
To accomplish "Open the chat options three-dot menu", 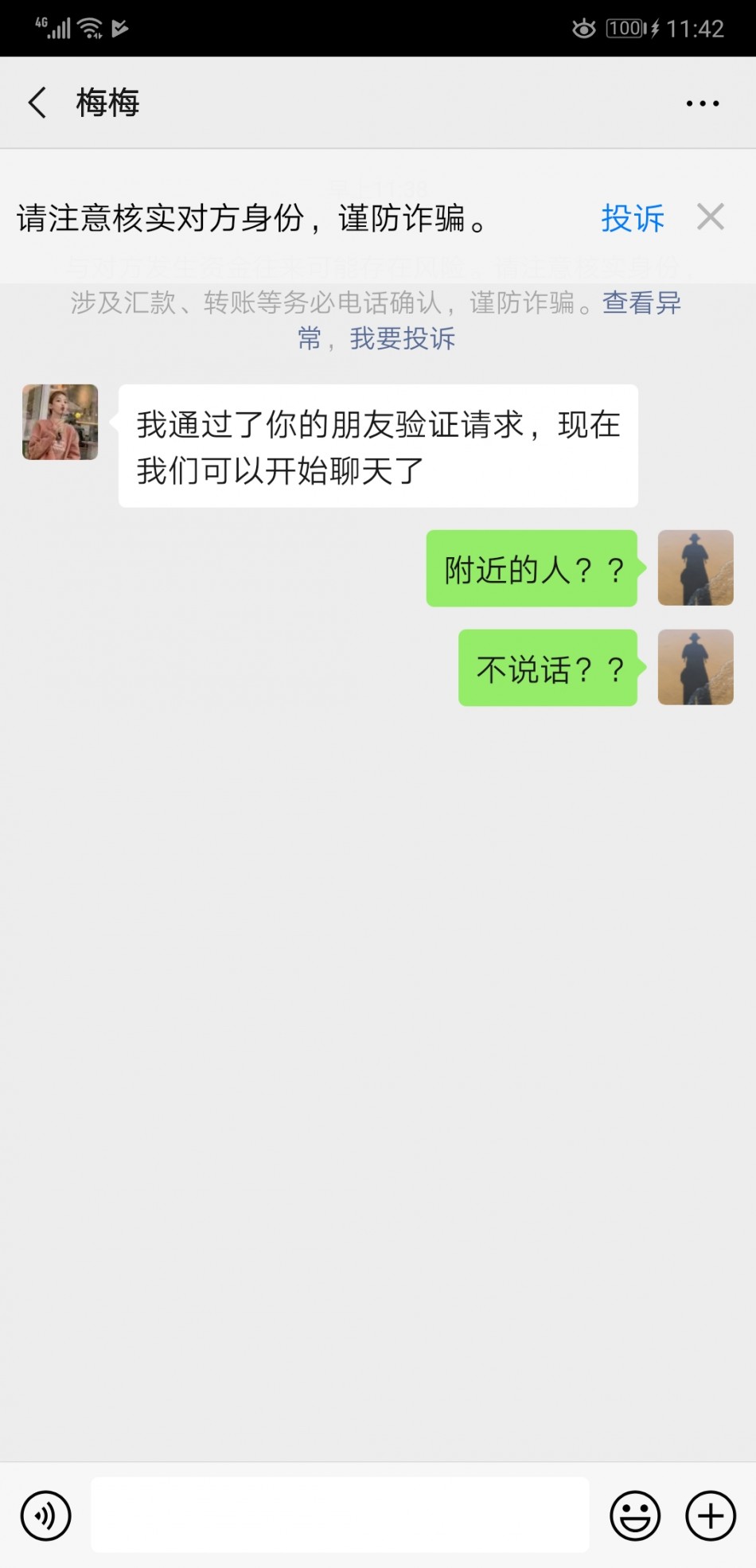I will 703,103.
